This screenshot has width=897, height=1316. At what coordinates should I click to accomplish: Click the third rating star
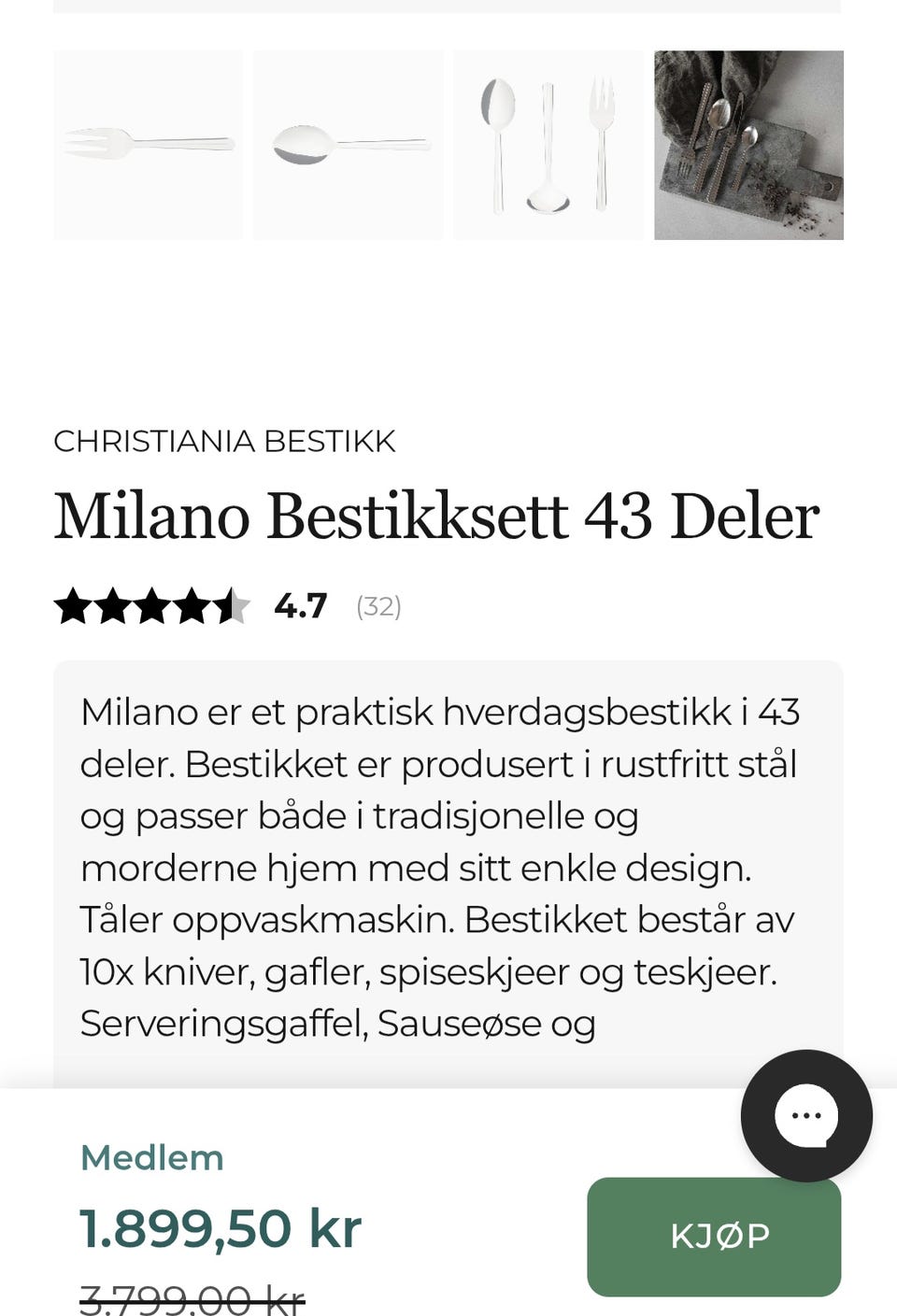(x=153, y=605)
